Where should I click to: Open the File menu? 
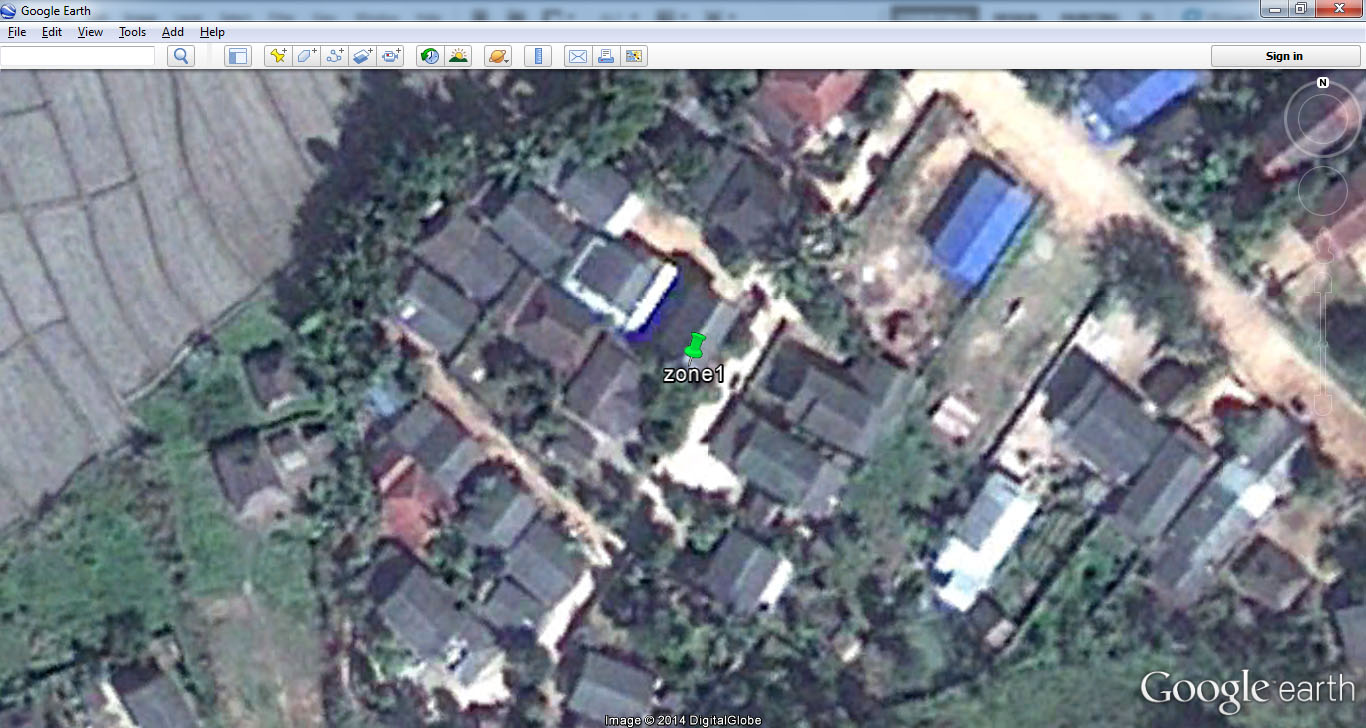tap(16, 32)
